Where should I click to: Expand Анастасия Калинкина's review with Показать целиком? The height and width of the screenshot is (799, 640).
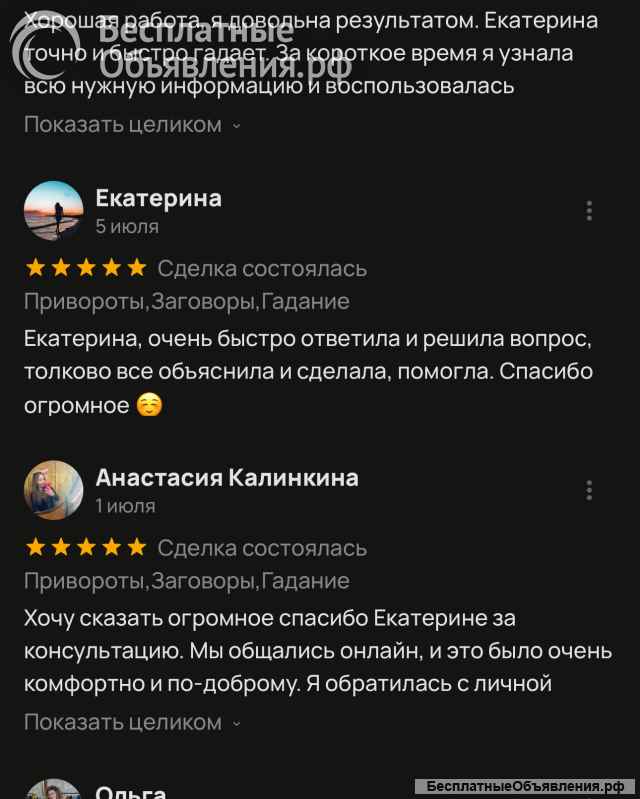coord(131,722)
